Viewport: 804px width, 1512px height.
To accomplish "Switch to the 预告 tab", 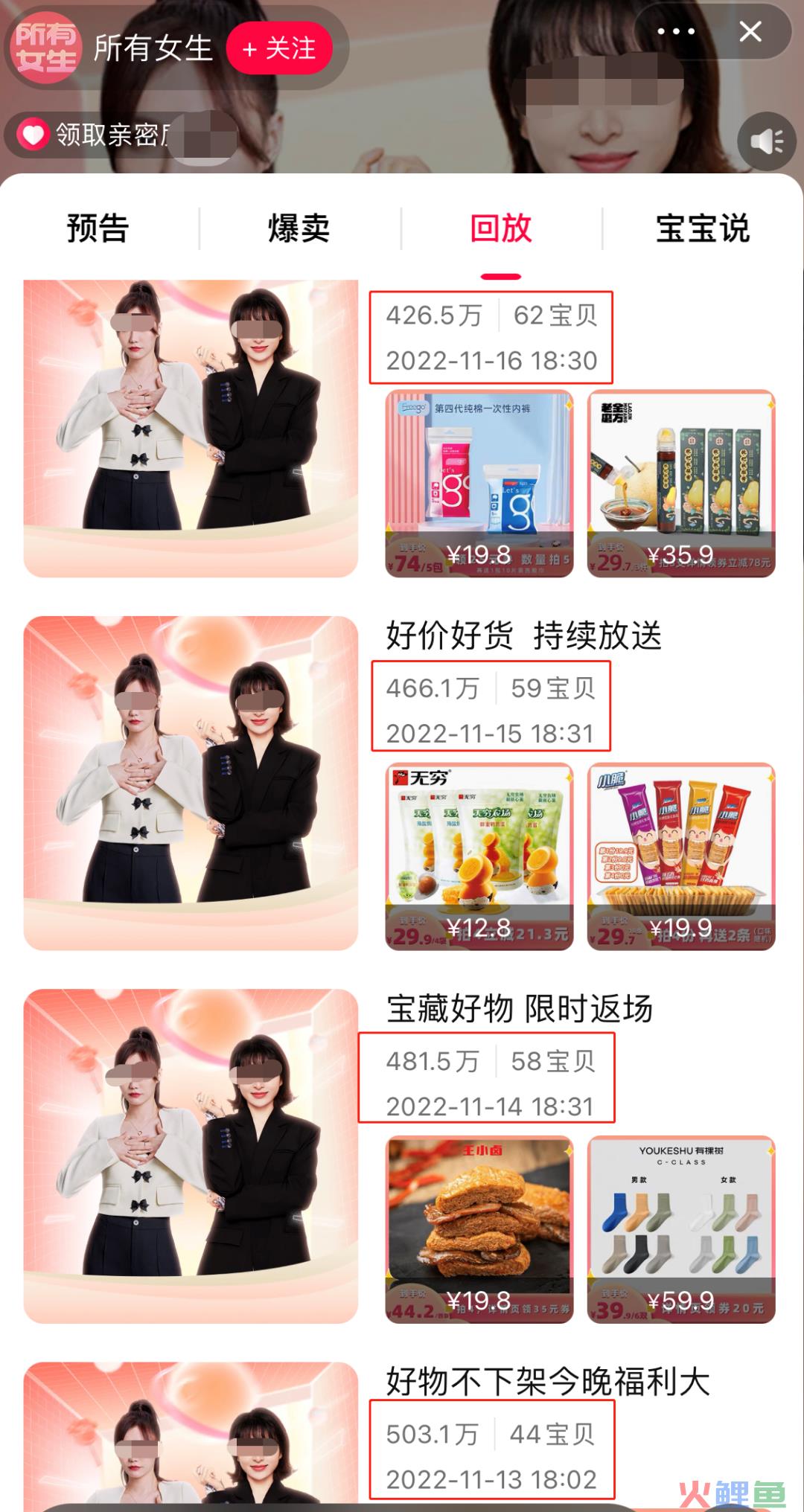I will click(98, 228).
